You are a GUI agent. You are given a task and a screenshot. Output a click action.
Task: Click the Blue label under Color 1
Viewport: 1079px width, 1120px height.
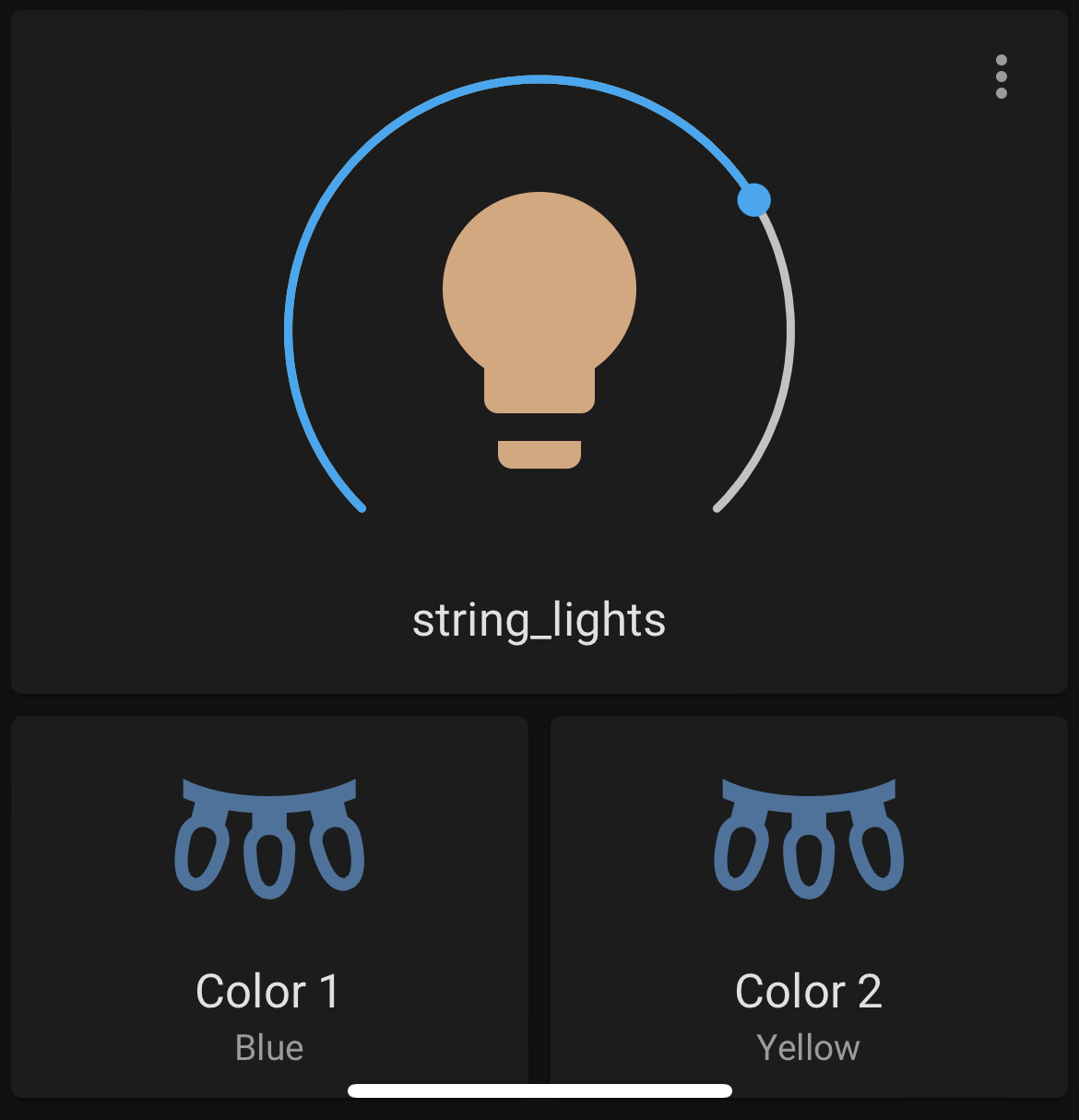coord(268,1046)
